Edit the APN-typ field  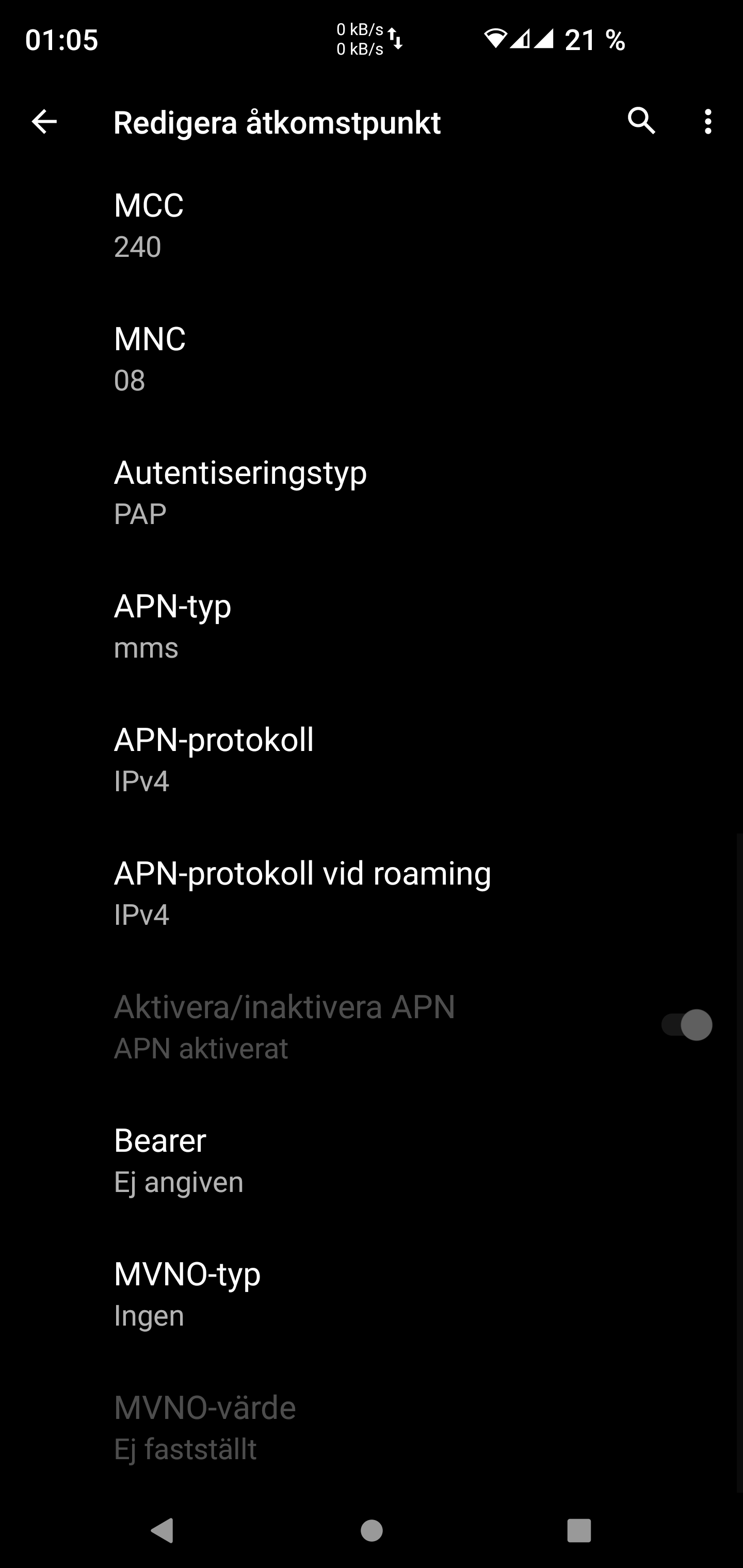pyautogui.click(x=372, y=626)
